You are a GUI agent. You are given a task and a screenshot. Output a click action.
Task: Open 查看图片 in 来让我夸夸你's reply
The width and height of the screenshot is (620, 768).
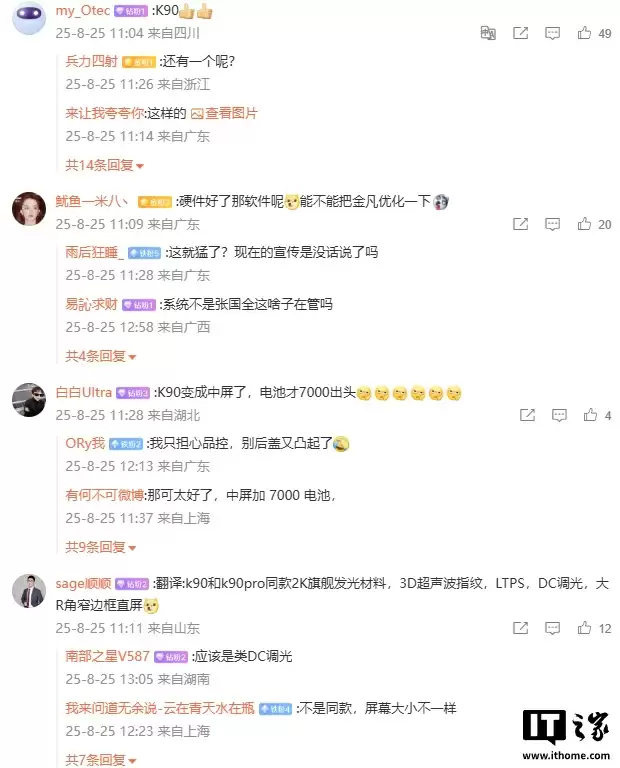click(x=224, y=113)
